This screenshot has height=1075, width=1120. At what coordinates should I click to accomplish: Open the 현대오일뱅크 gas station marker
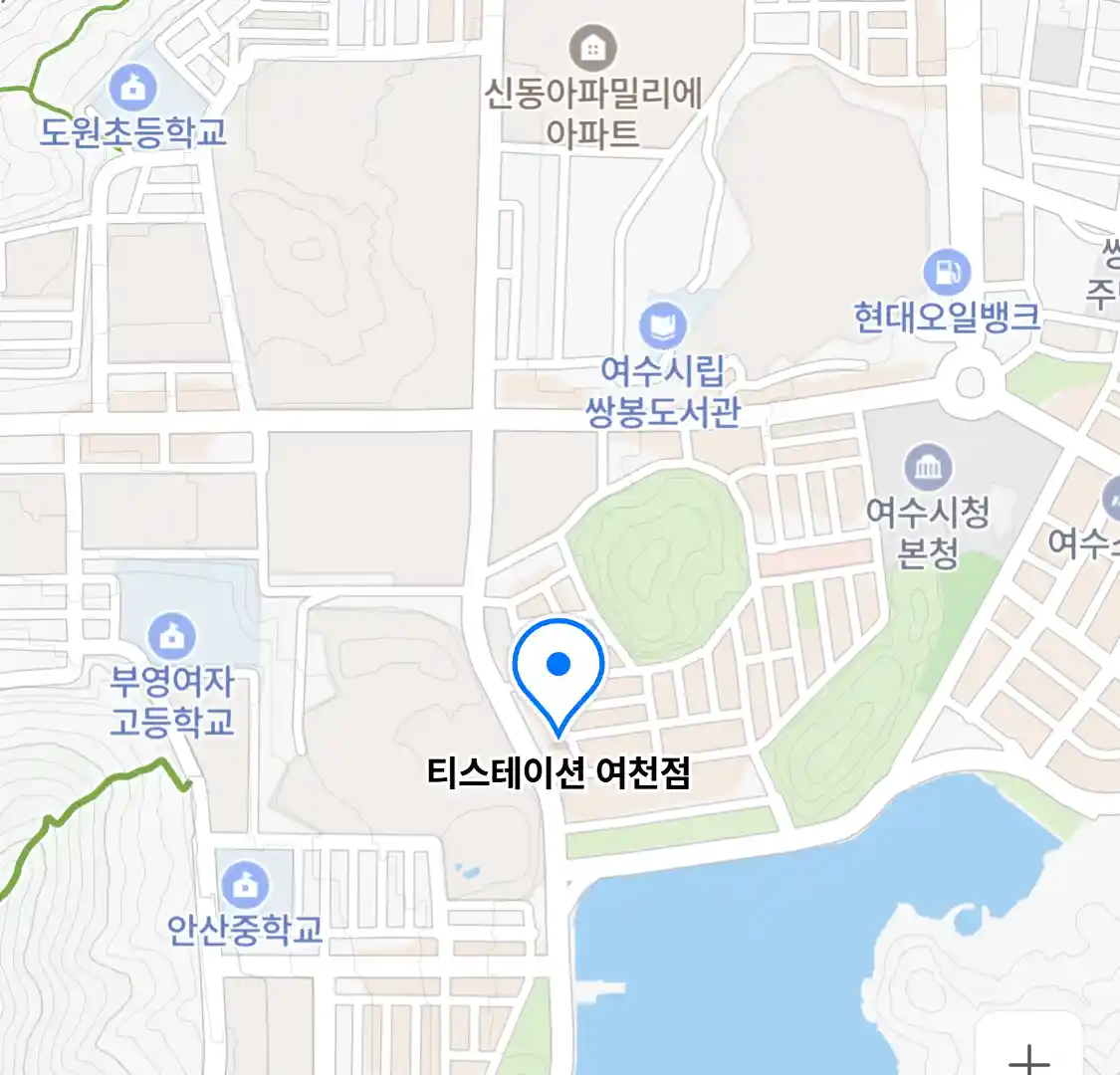[x=947, y=270]
